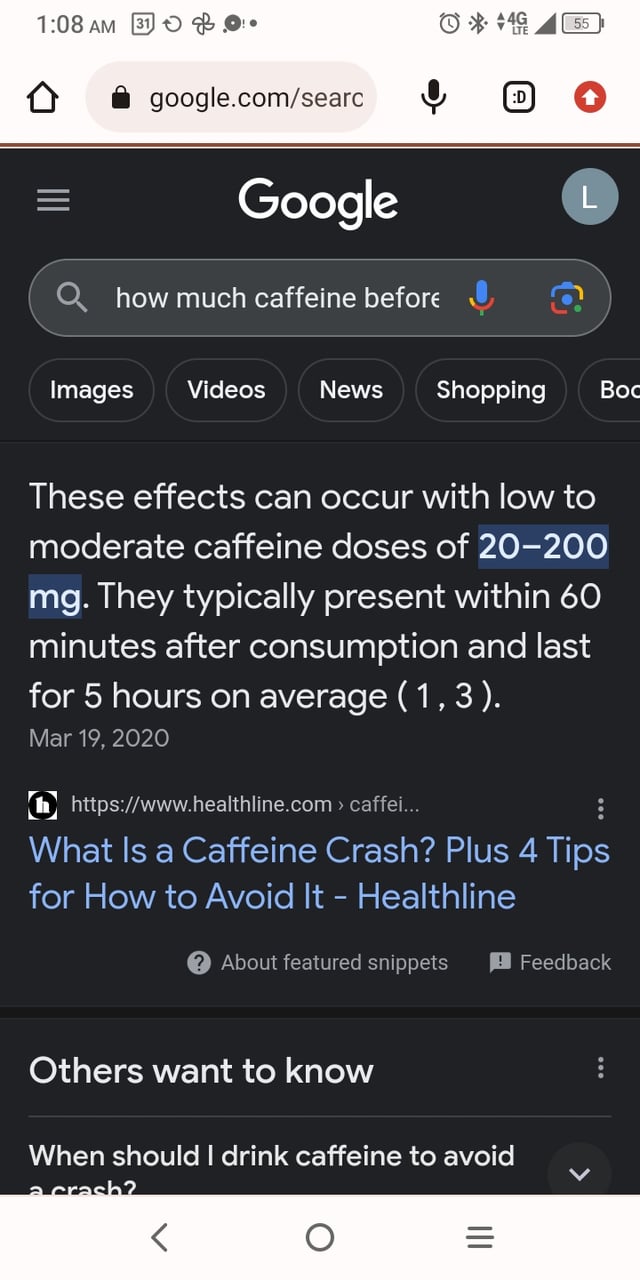Viewport: 640px width, 1280px height.
Task: Open the Google account profile L
Action: point(589,197)
